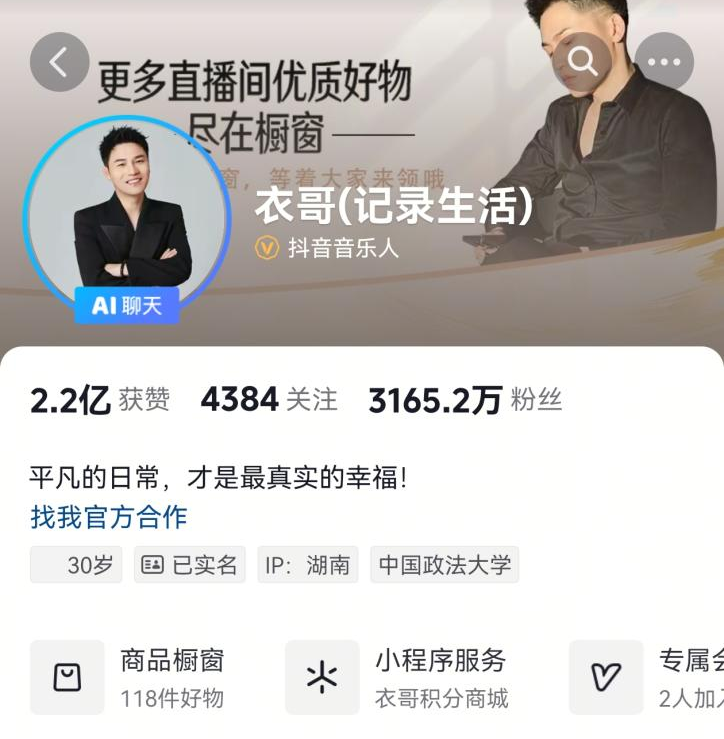Open the three-dot overflow menu
The width and height of the screenshot is (724, 739).
pos(664,62)
